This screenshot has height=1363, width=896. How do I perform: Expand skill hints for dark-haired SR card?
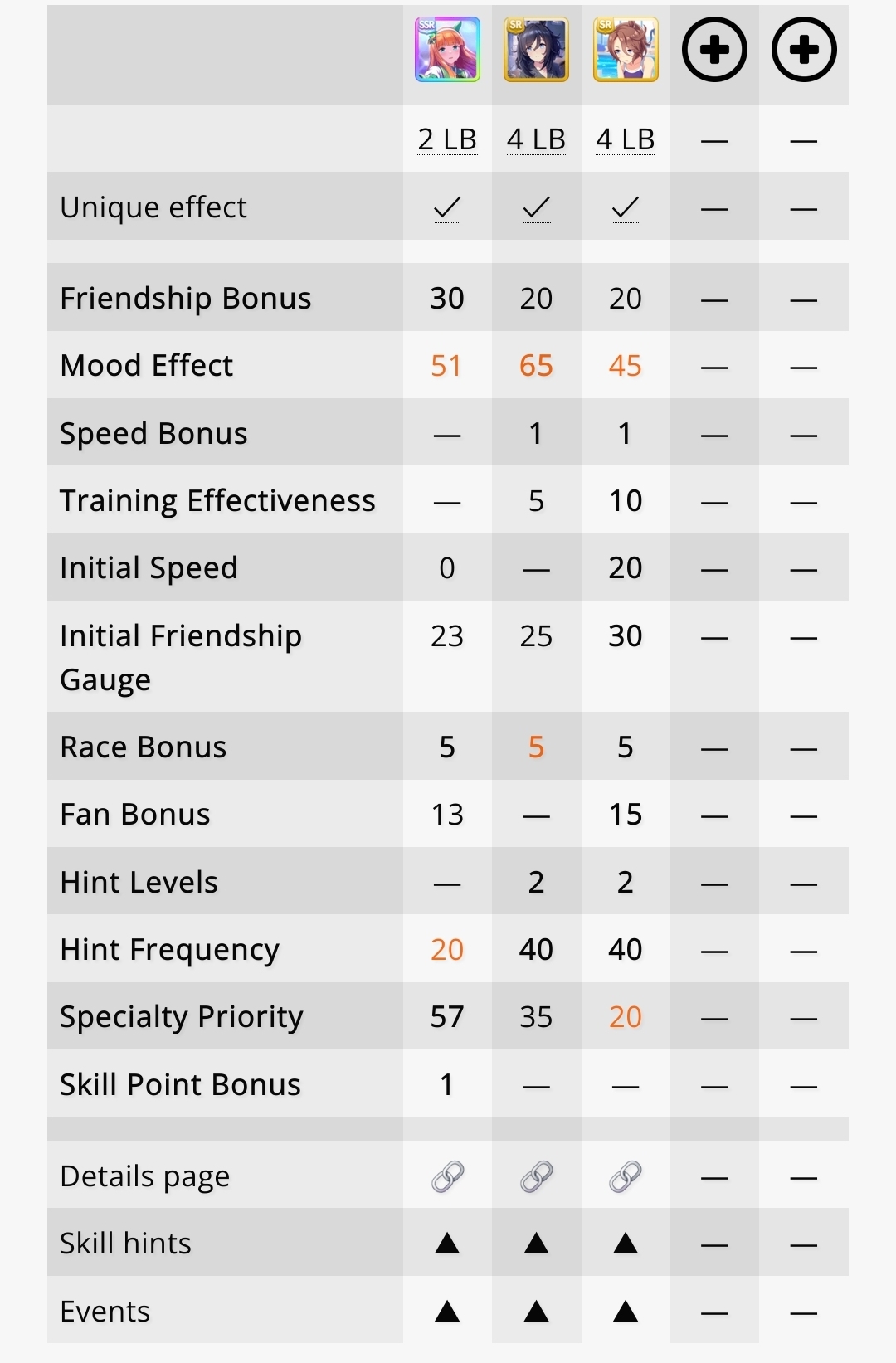536,1243
